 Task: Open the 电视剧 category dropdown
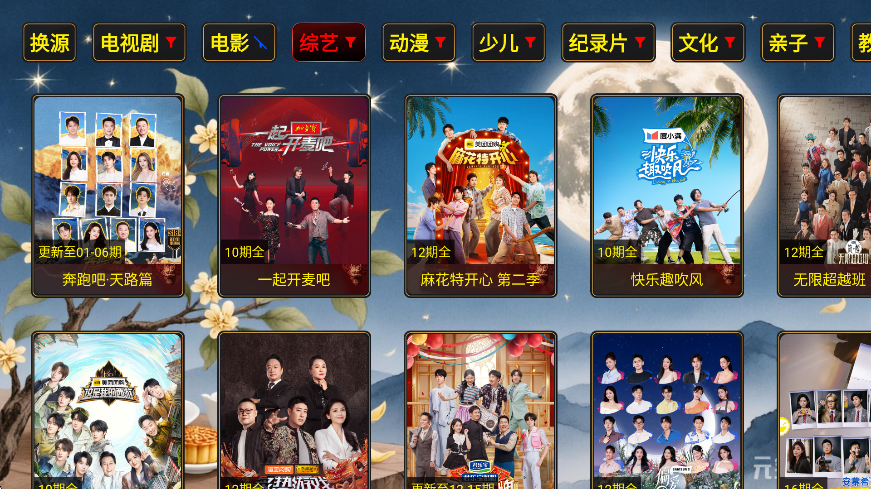coord(139,43)
